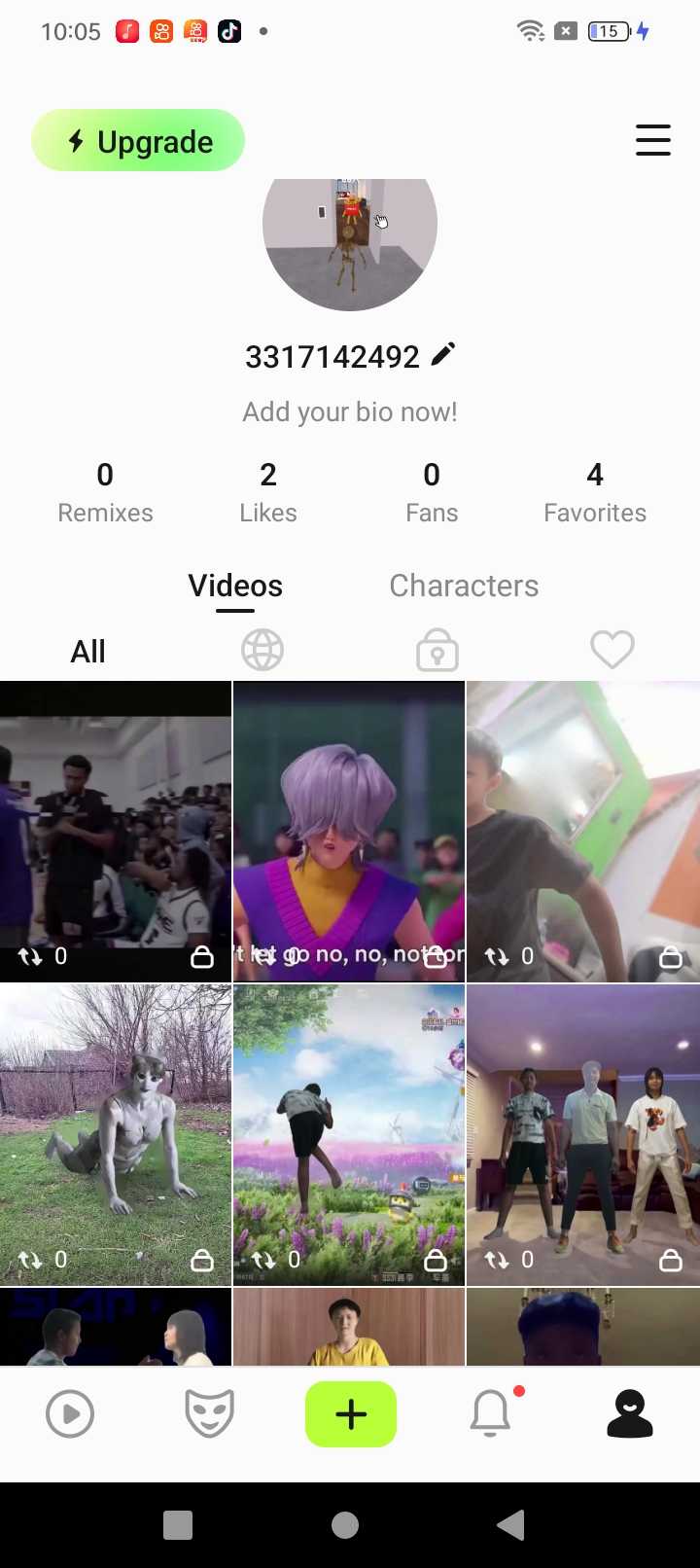Show All videos filter
This screenshot has width=700, height=1568.
(x=87, y=651)
